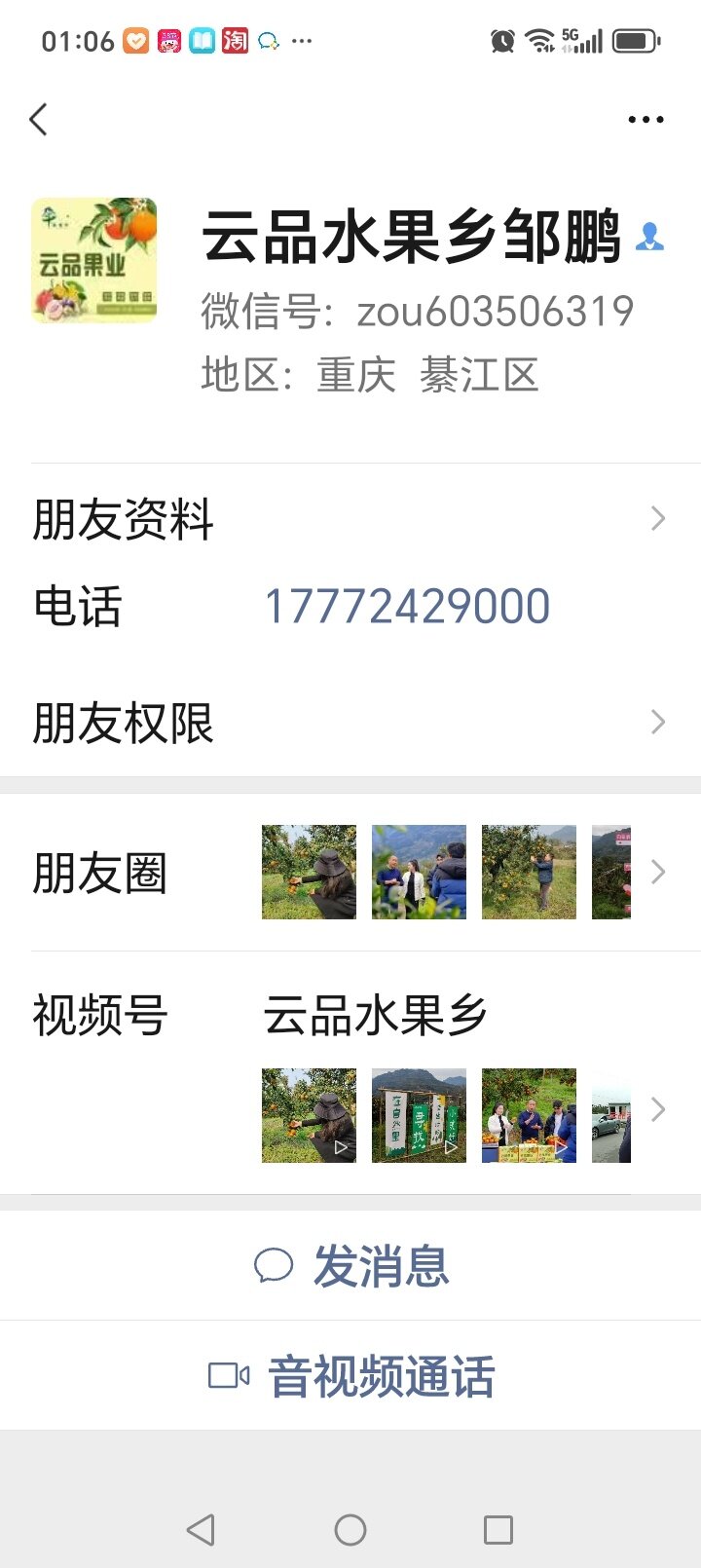
Task: Open 朋友权限 settings
Action: pyautogui.click(x=350, y=723)
